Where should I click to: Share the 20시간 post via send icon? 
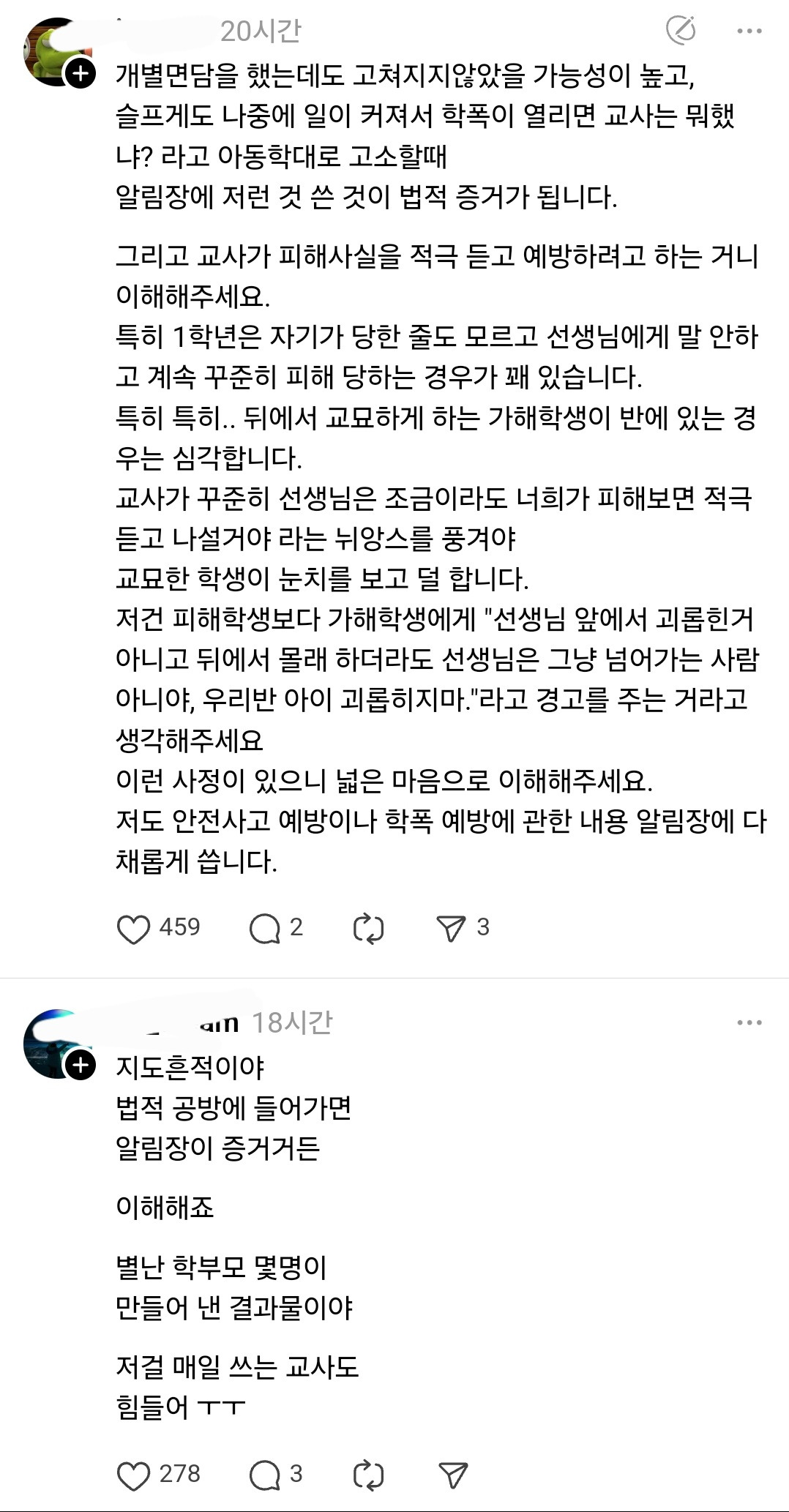click(451, 929)
